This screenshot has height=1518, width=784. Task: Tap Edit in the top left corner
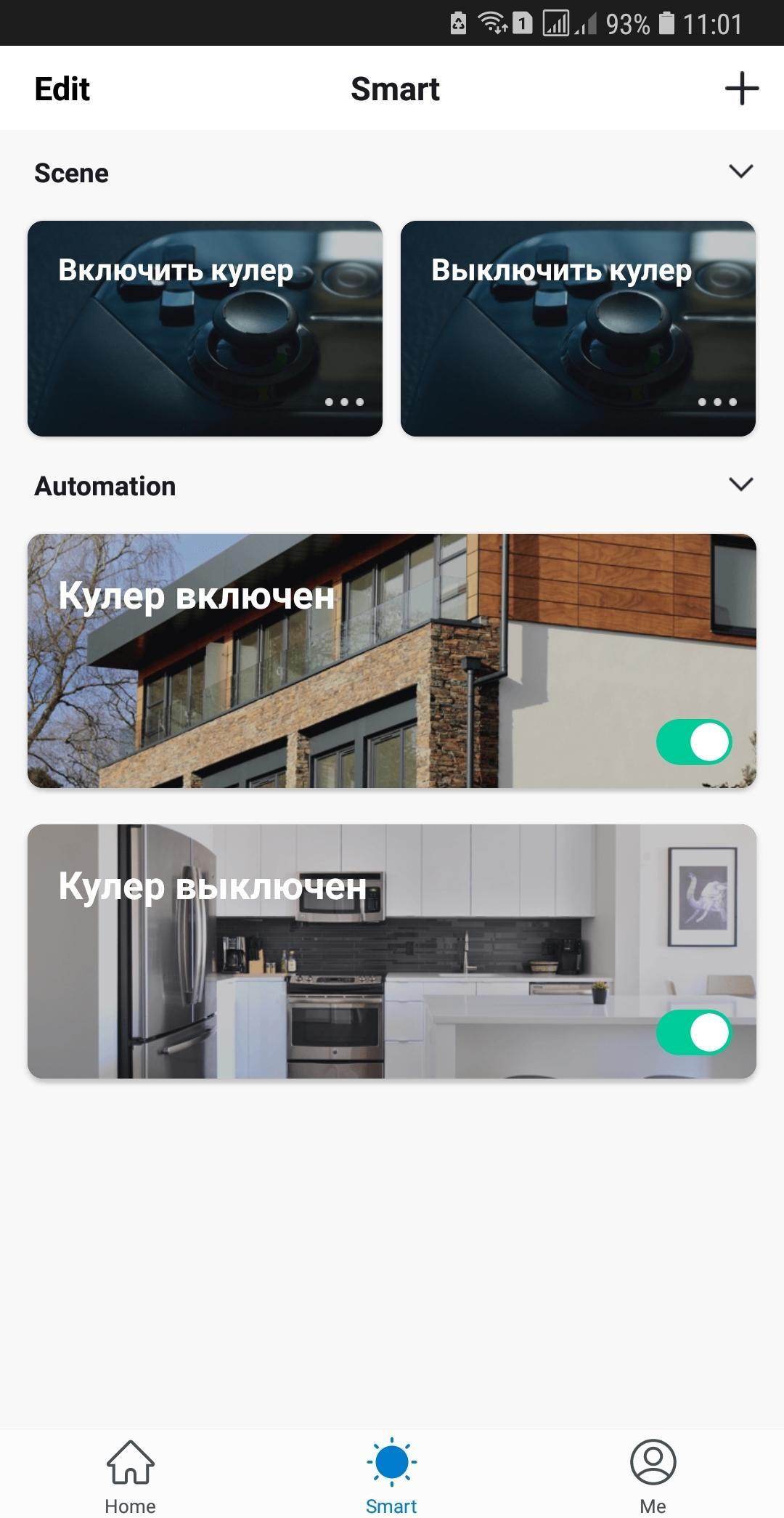point(62,88)
